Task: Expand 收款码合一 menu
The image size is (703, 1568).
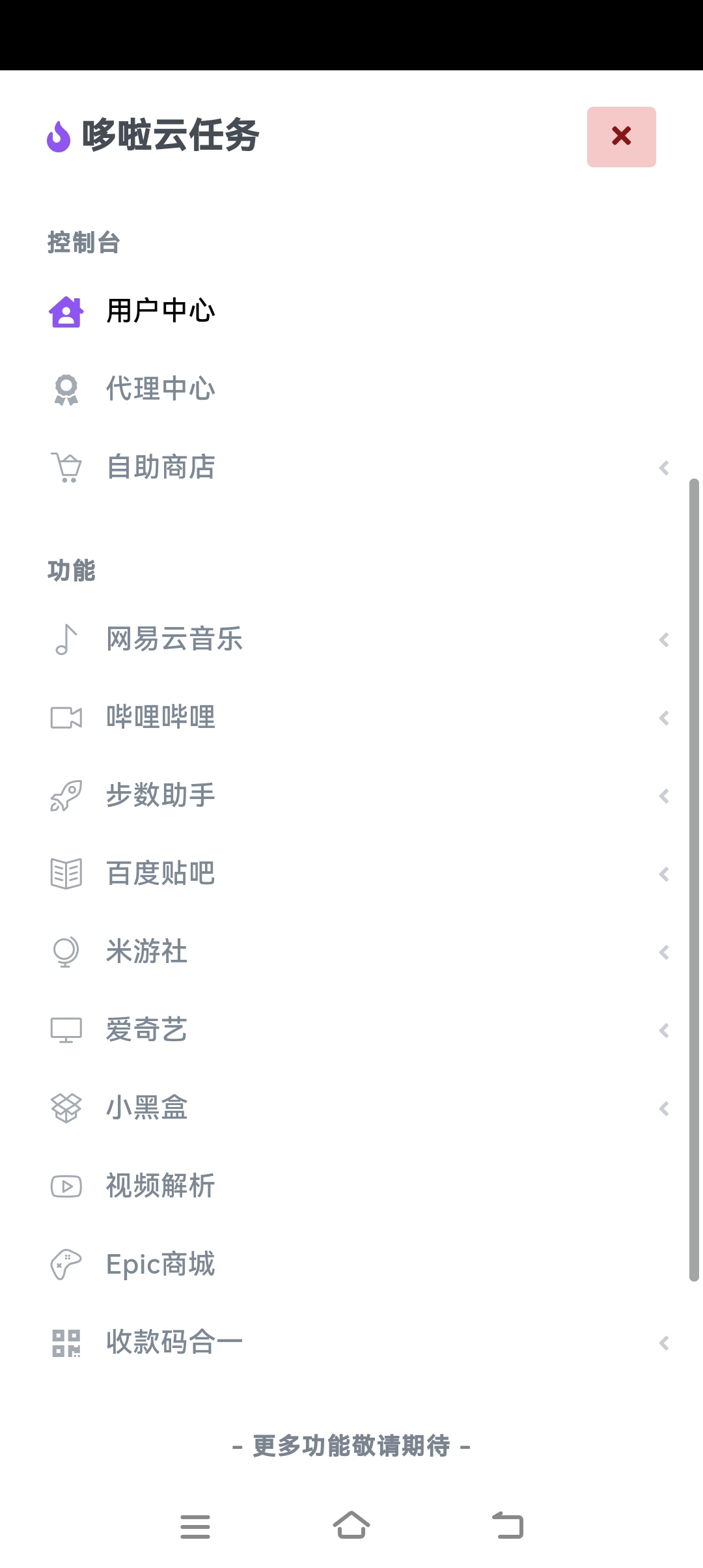Action: [x=351, y=1342]
